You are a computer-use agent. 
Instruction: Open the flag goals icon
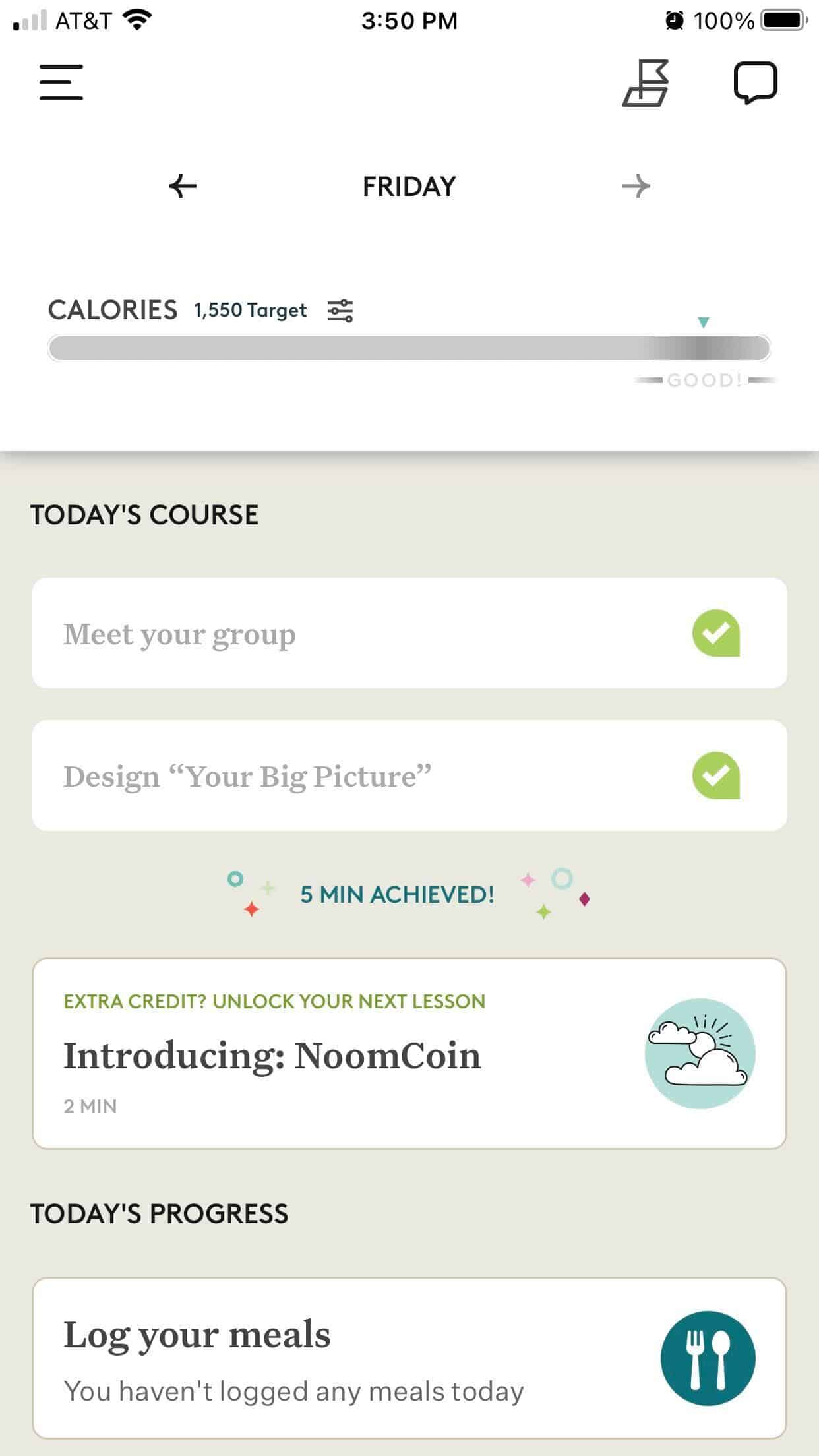[x=646, y=82]
